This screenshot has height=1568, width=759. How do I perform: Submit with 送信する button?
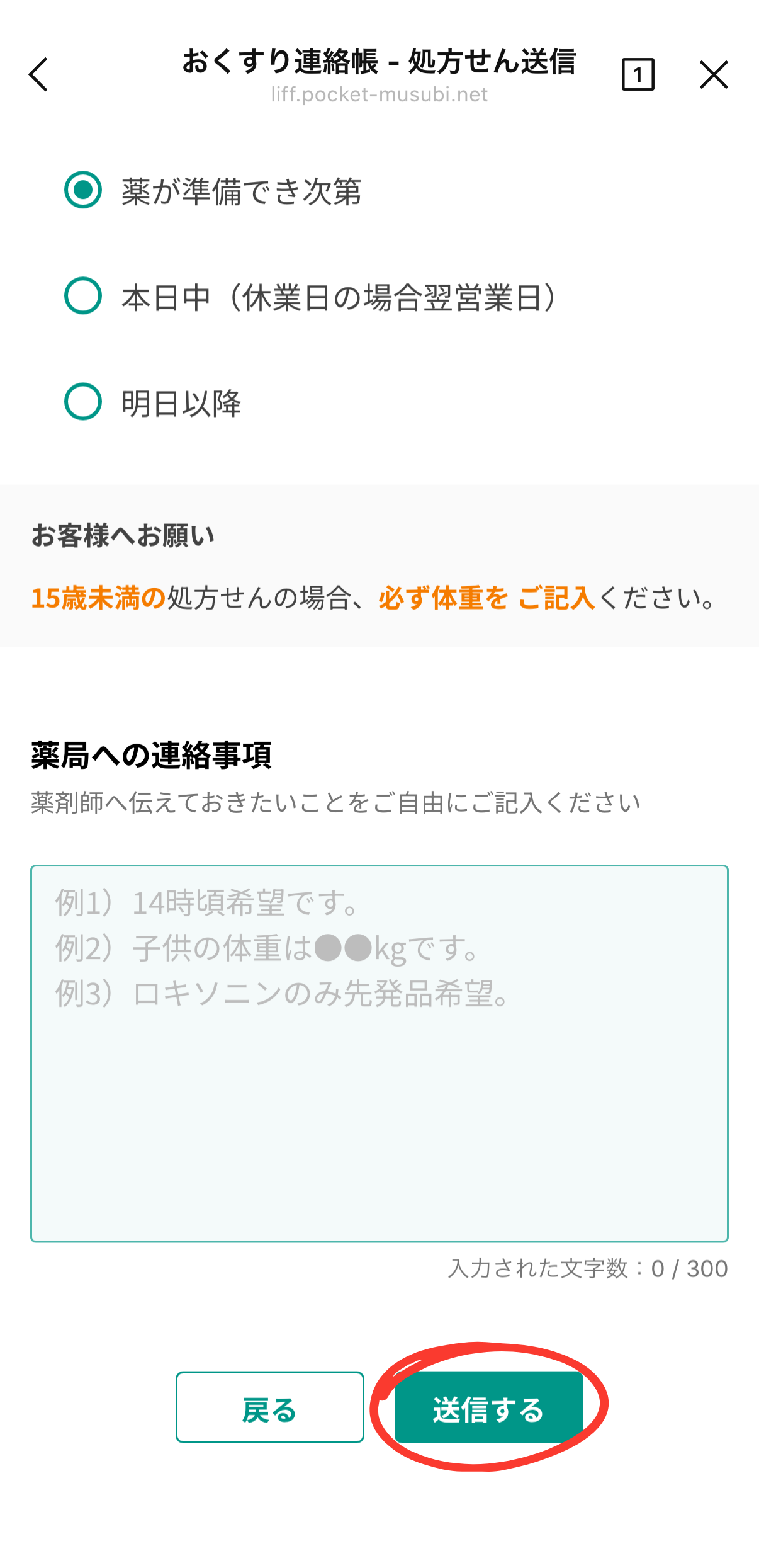click(x=488, y=1407)
